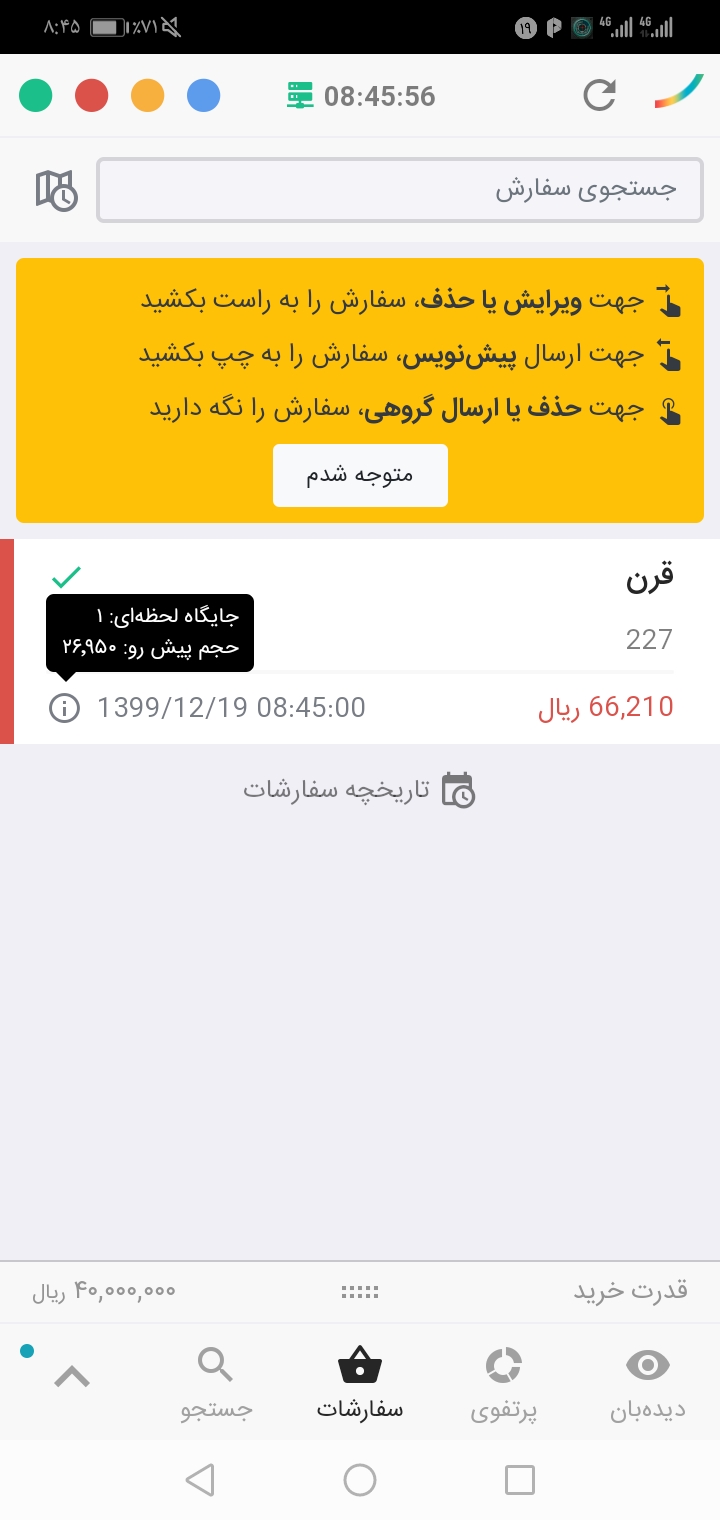Expand the bottom bar up-arrow chevron
Screen dimensions: 720x1520
(x=72, y=1377)
